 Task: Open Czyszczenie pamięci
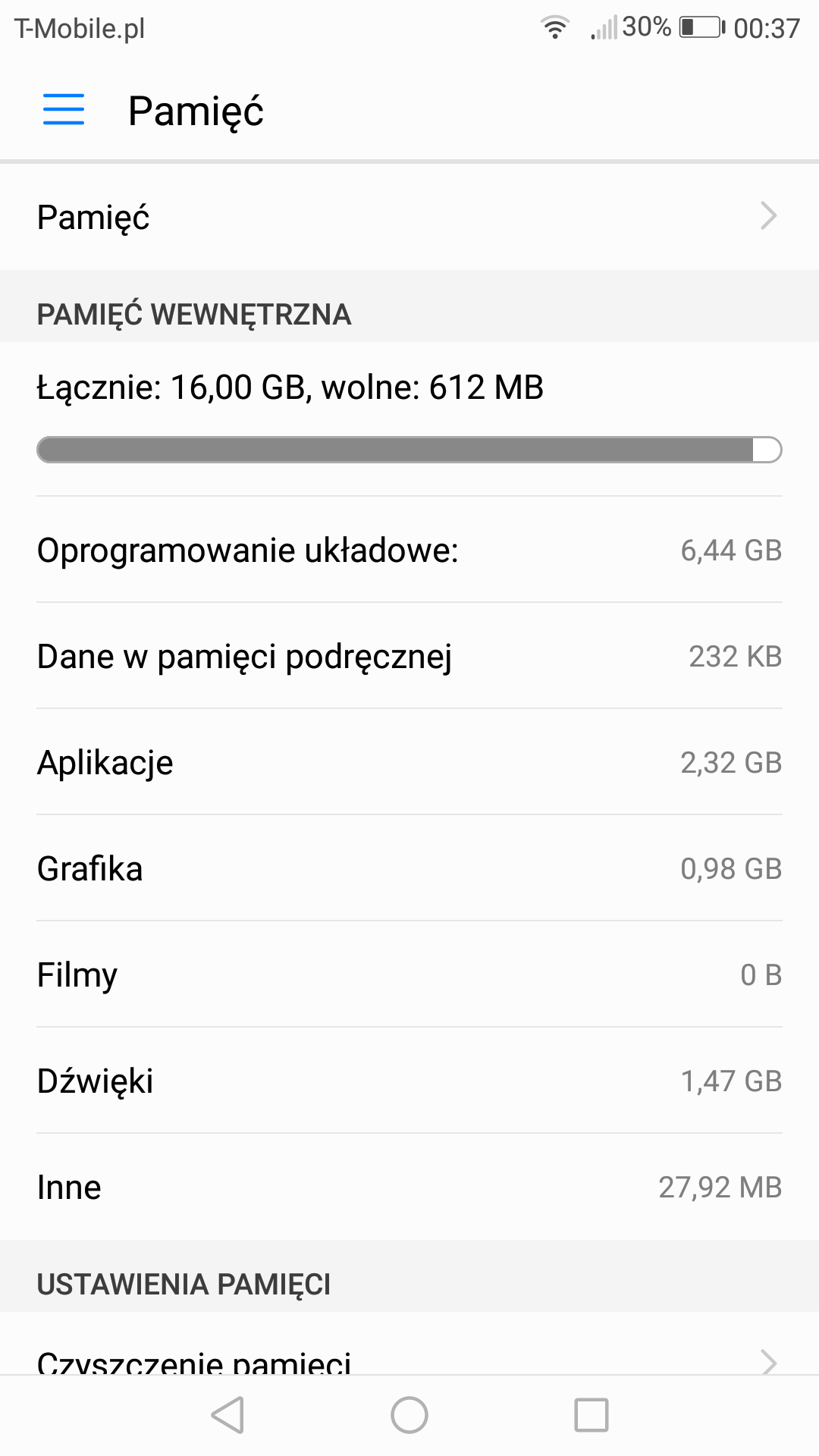tap(409, 1350)
